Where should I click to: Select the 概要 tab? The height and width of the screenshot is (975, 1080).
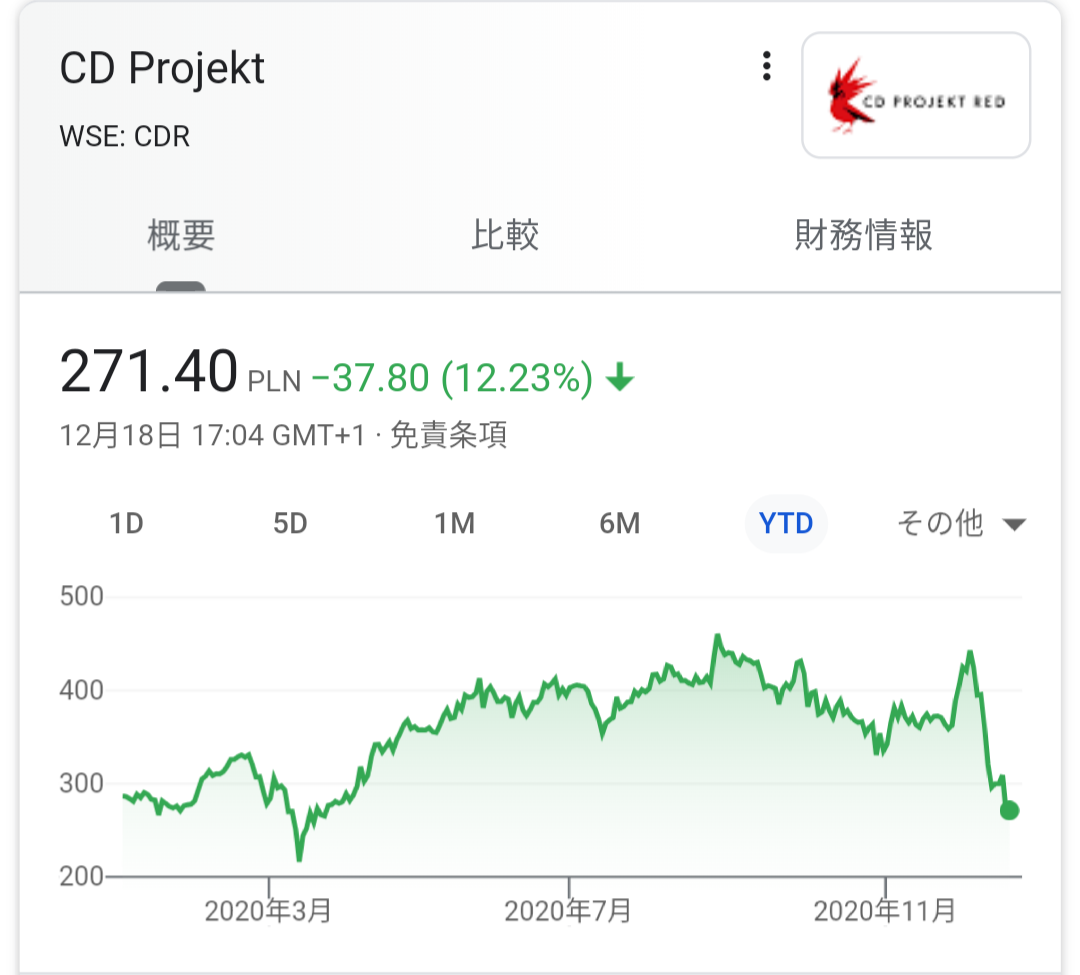[181, 236]
